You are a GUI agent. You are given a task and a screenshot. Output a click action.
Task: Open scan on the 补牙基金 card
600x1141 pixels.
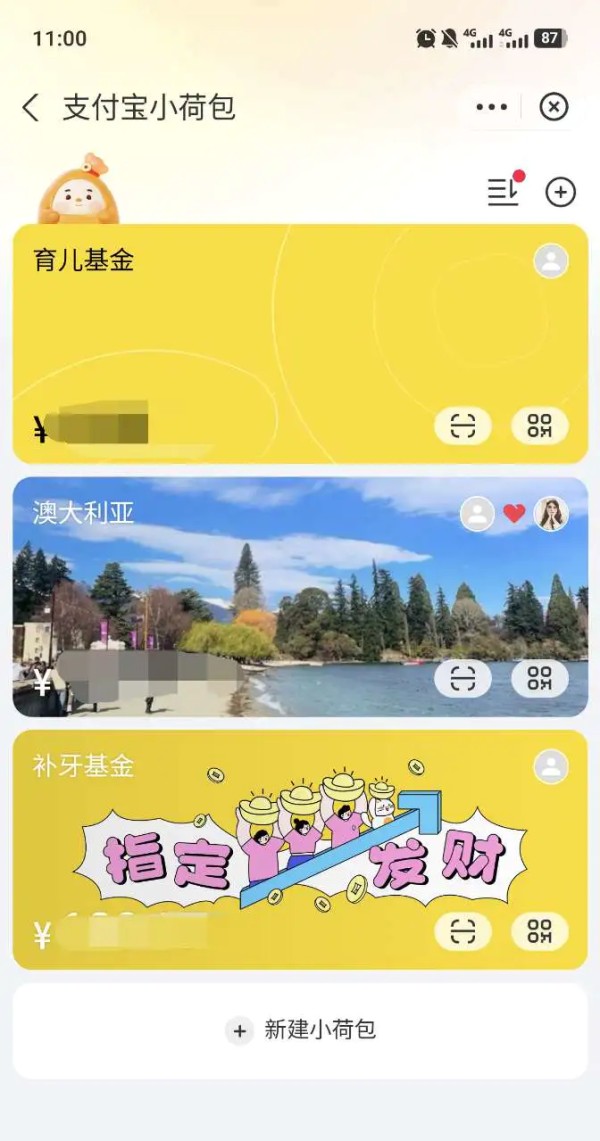pos(462,932)
